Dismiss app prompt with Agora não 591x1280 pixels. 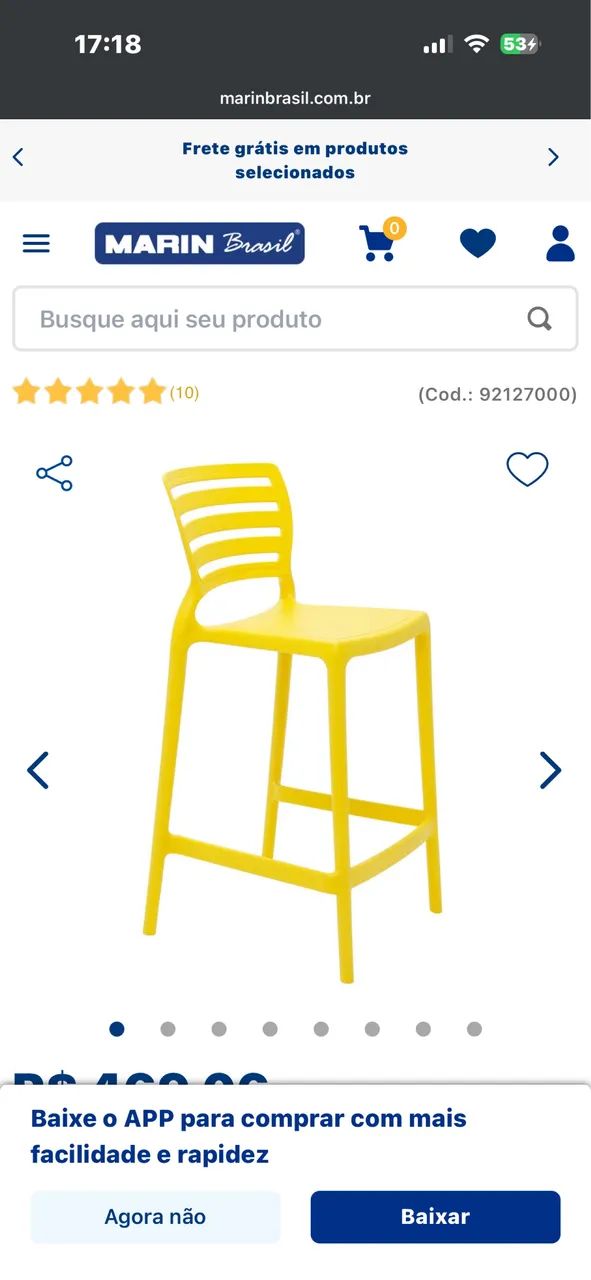[155, 1217]
